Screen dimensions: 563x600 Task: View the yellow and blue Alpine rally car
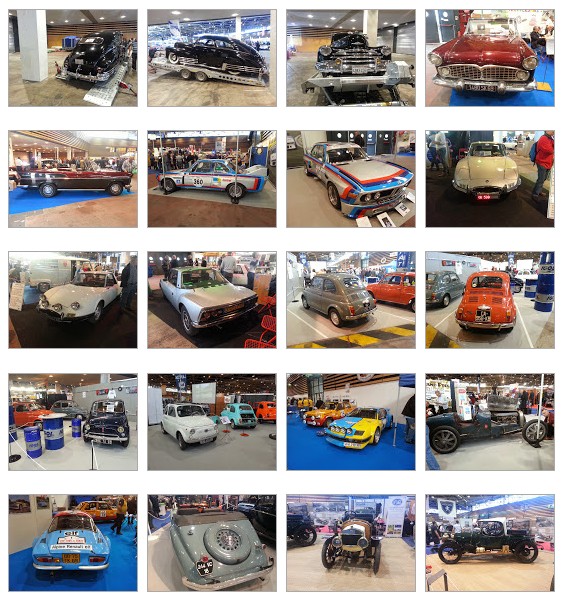point(351,422)
